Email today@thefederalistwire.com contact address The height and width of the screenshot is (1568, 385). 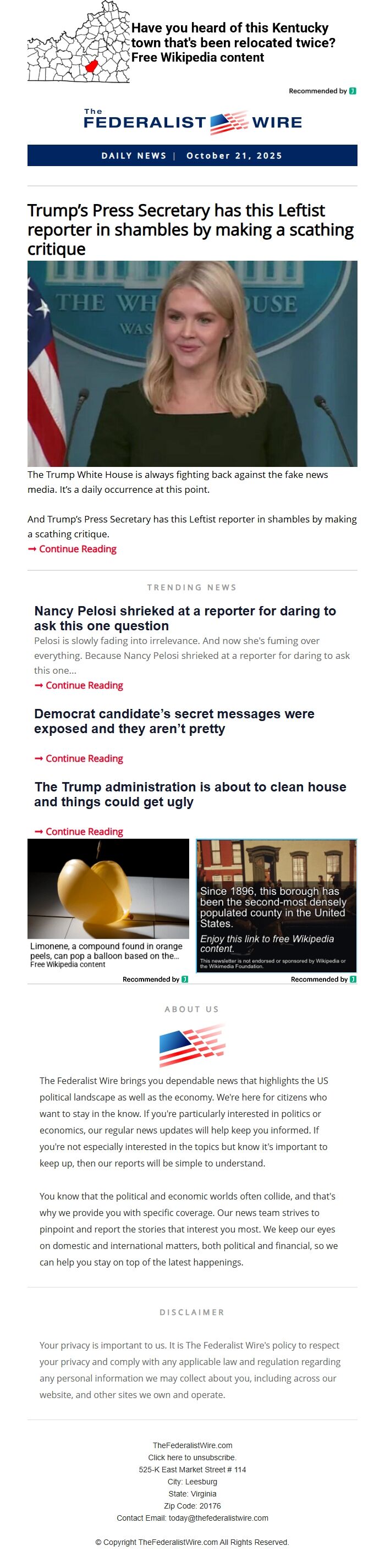[x=218, y=1517]
